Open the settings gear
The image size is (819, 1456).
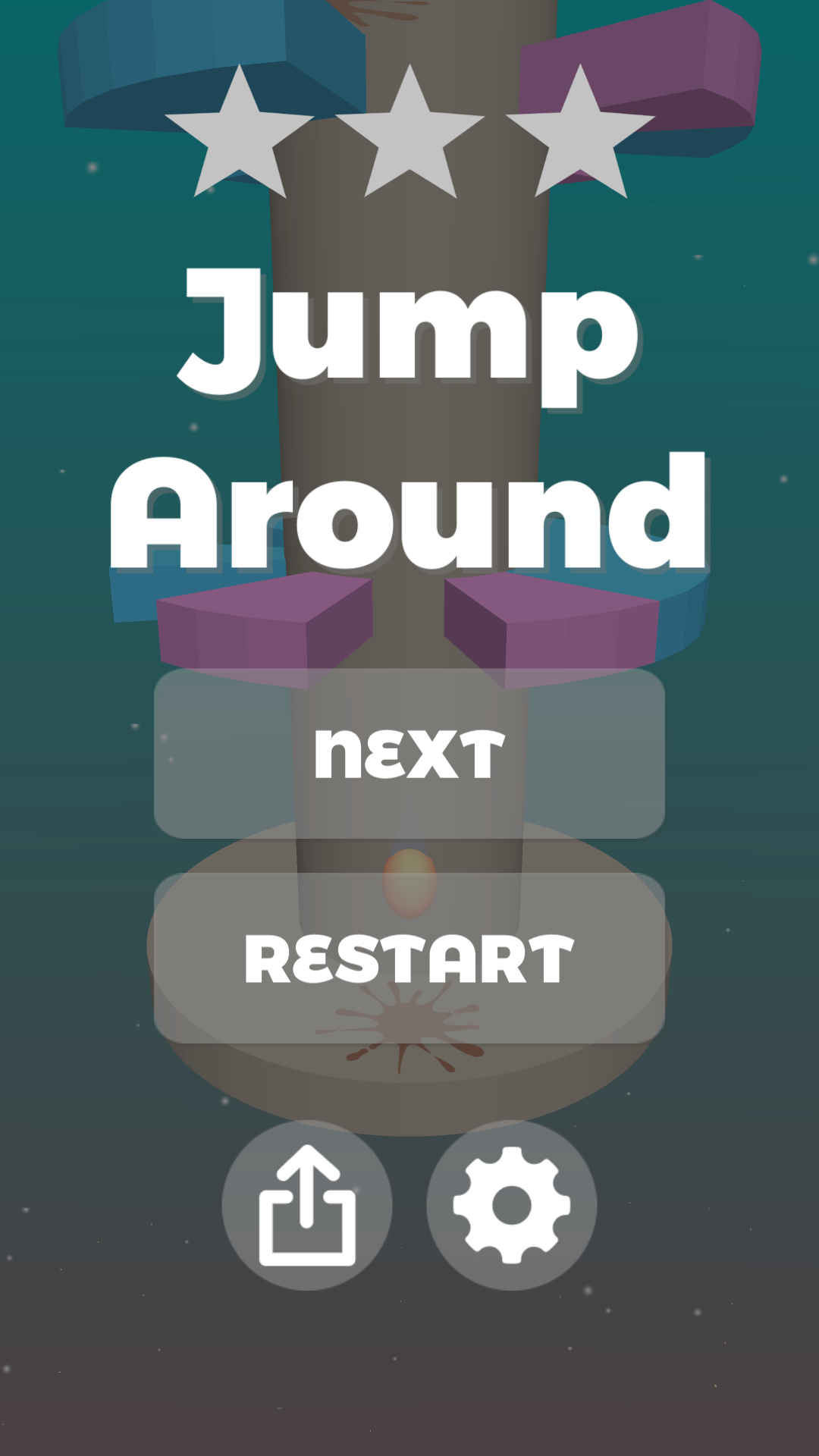[x=512, y=1205]
